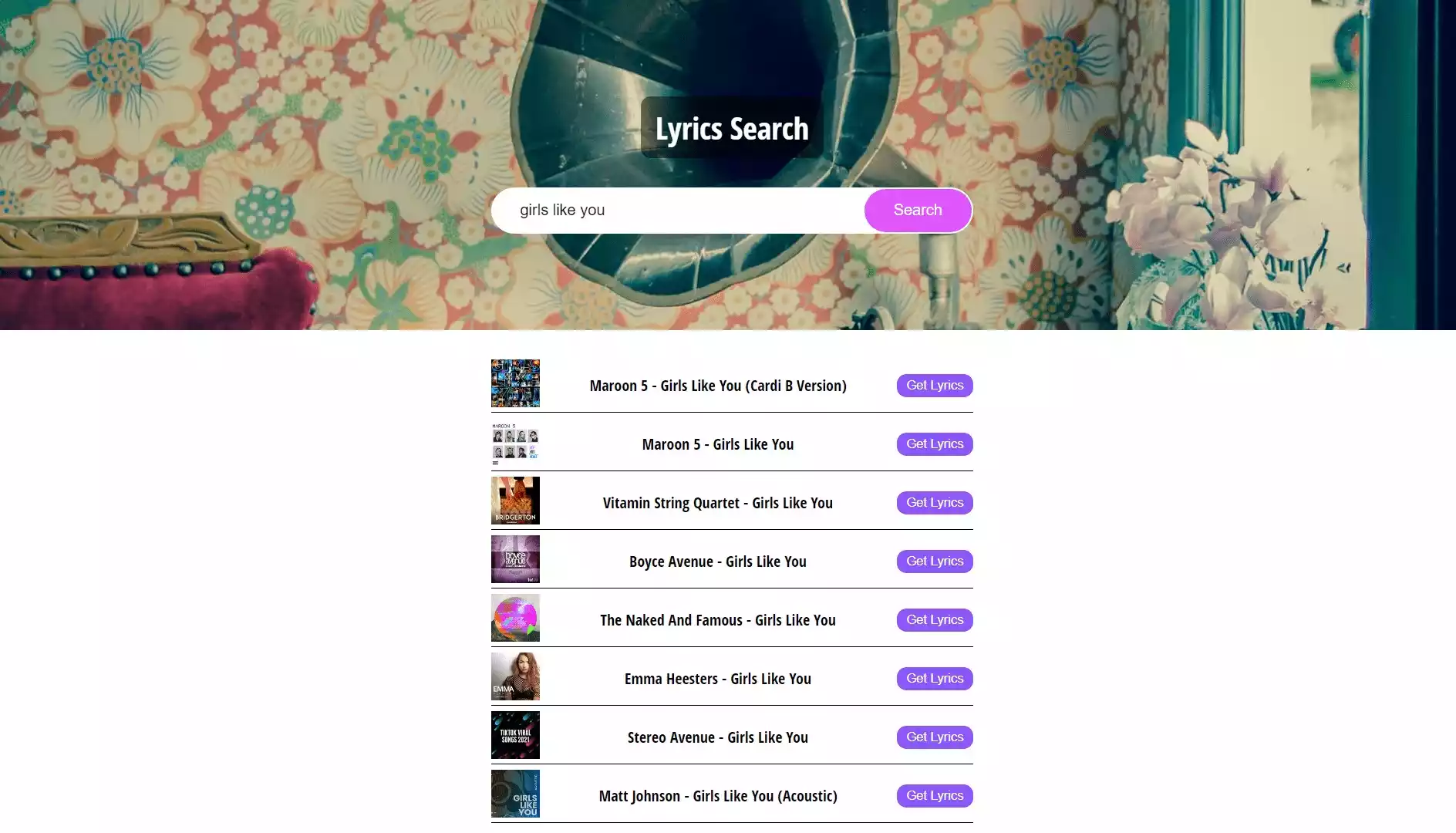Get lyrics for Matt Johnson Acoustic version
Viewport: 1456px width, 833px height.
(x=935, y=796)
